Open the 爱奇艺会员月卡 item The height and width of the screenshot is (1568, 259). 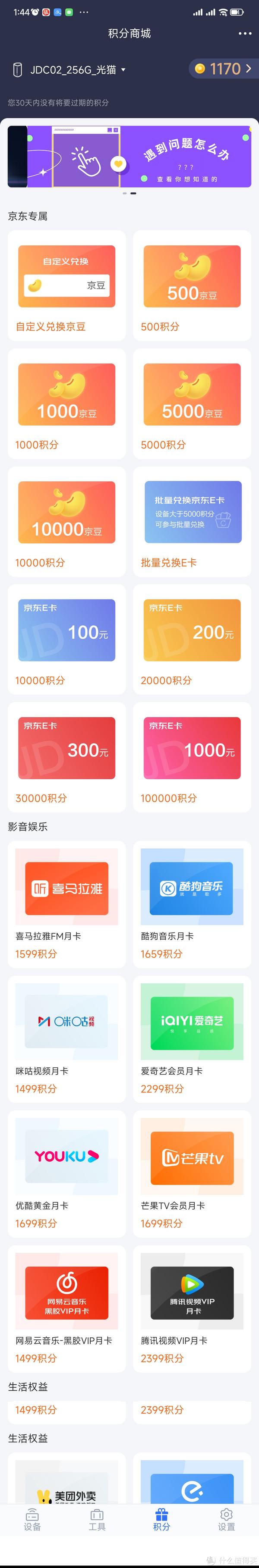coord(192,1038)
